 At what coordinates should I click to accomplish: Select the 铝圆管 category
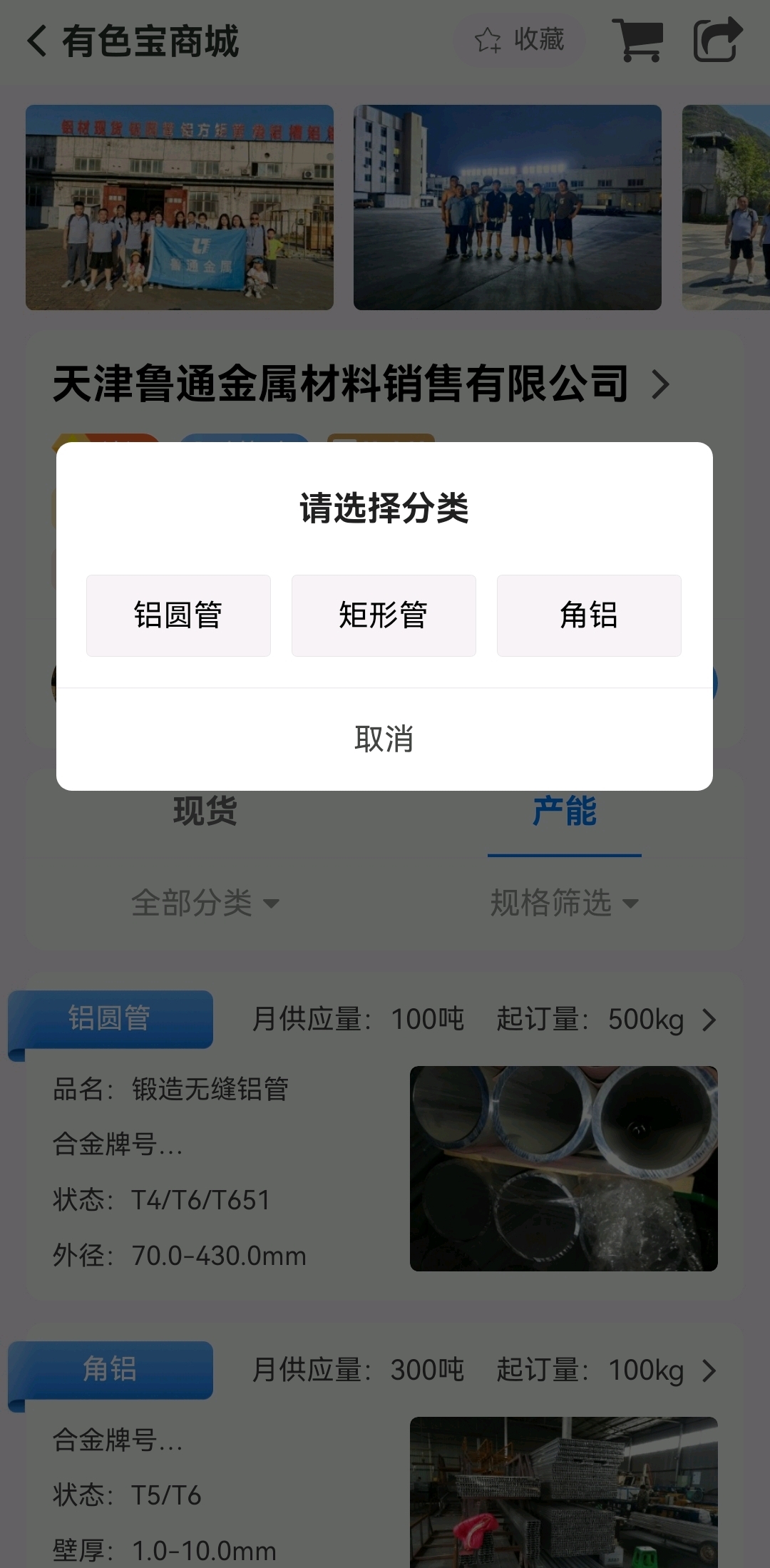[178, 615]
